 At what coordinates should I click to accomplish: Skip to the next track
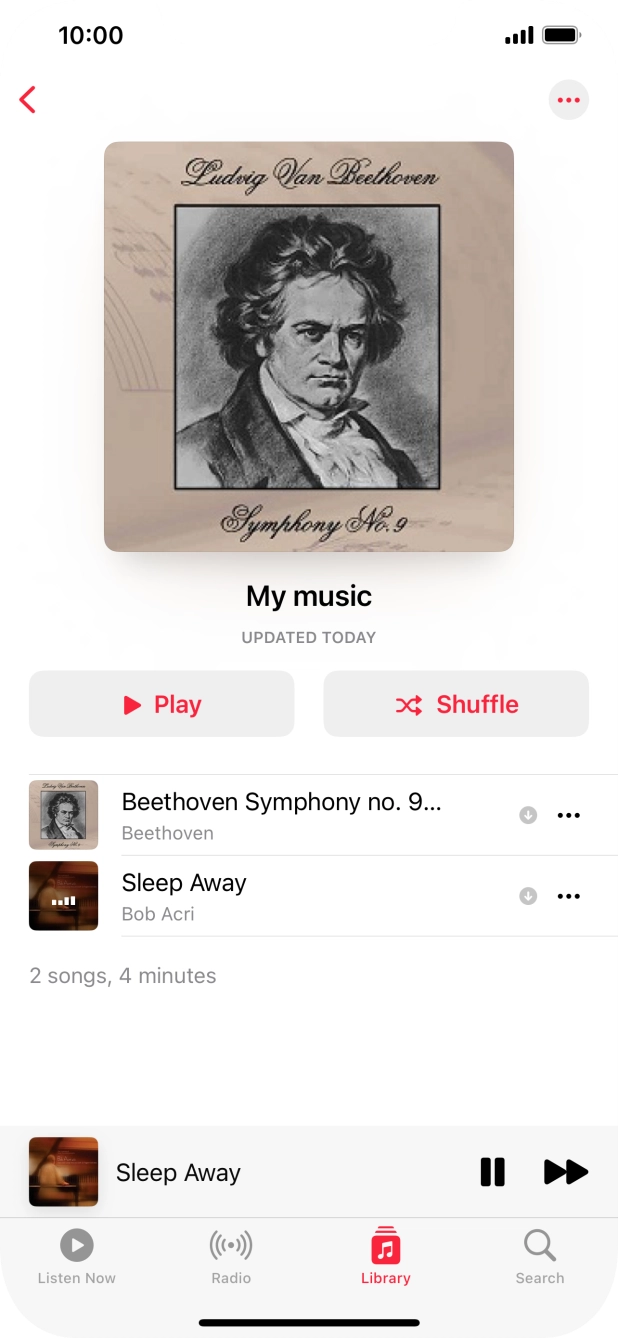(565, 1172)
